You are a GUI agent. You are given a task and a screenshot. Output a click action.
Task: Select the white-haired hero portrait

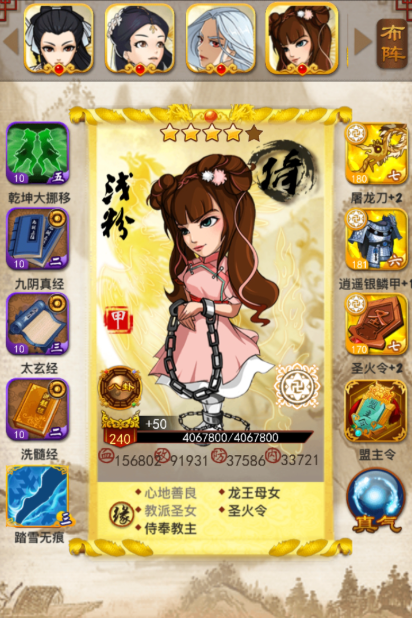[221, 39]
